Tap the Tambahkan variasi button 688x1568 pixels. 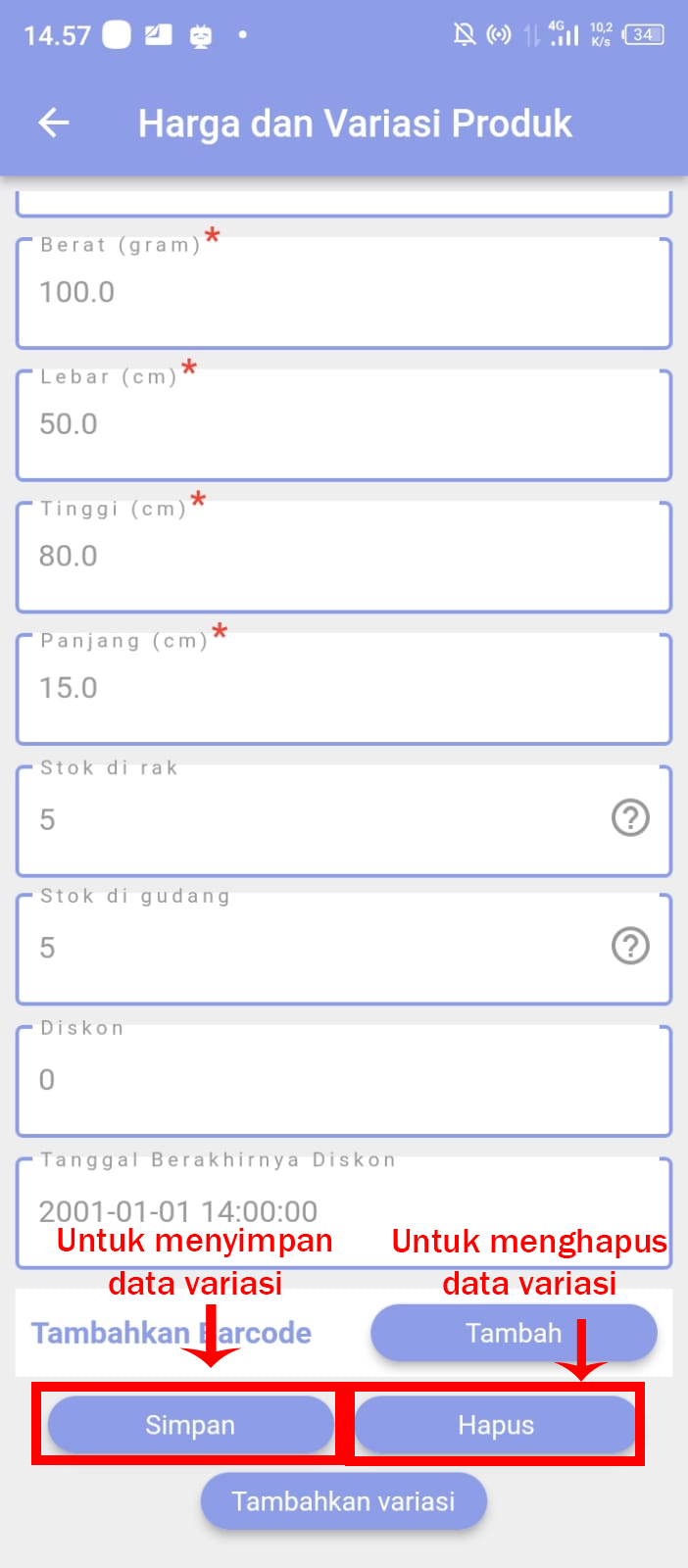tap(343, 1501)
